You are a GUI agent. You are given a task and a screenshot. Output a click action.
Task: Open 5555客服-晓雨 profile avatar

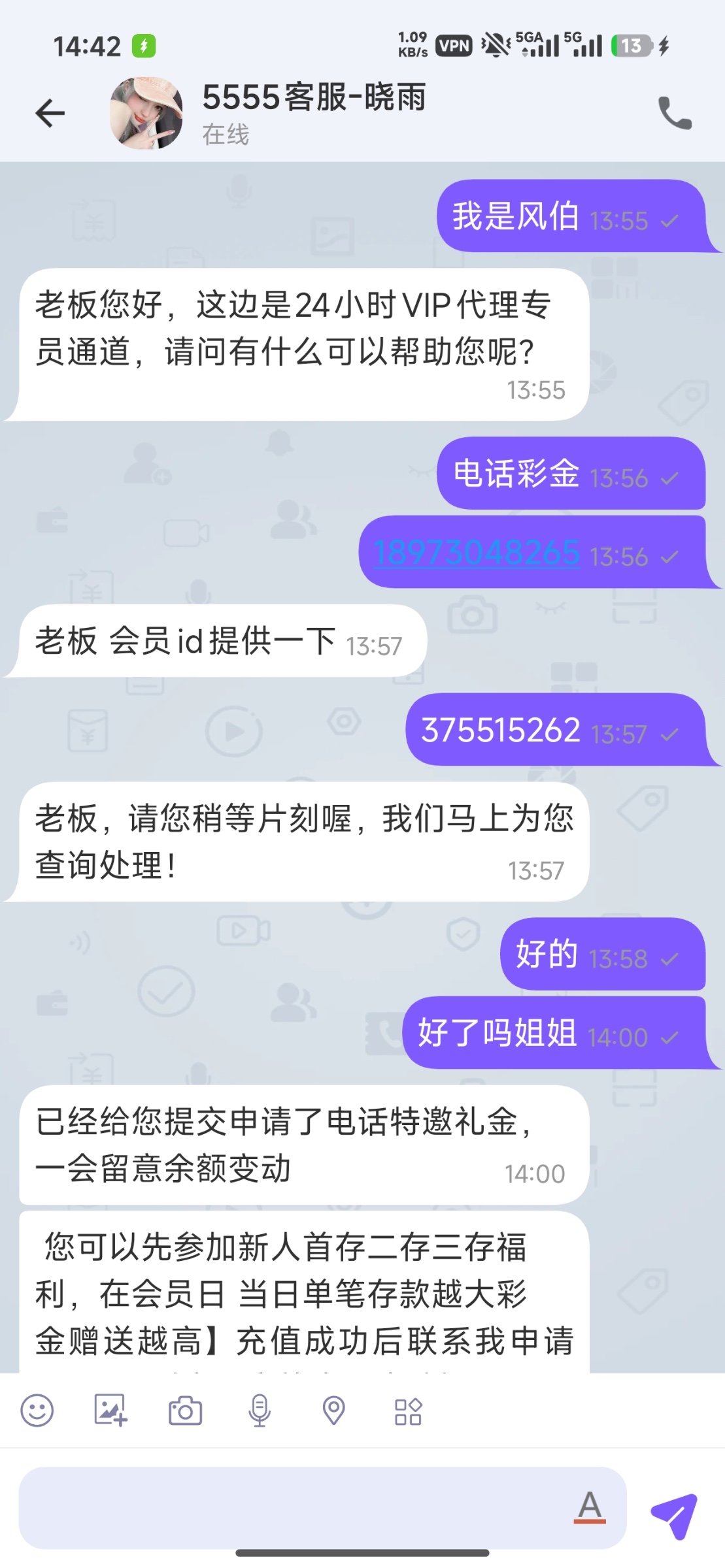coord(146,113)
